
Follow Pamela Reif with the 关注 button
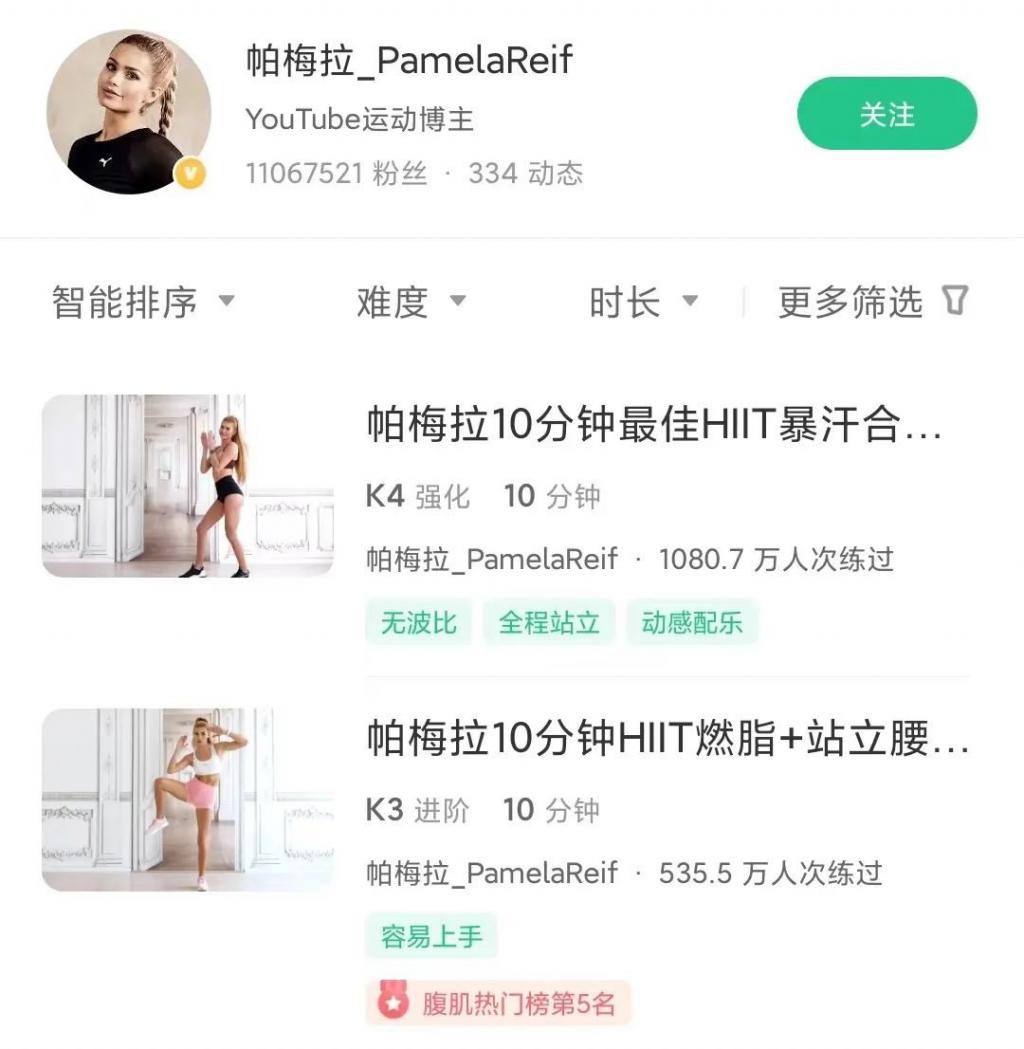(886, 114)
